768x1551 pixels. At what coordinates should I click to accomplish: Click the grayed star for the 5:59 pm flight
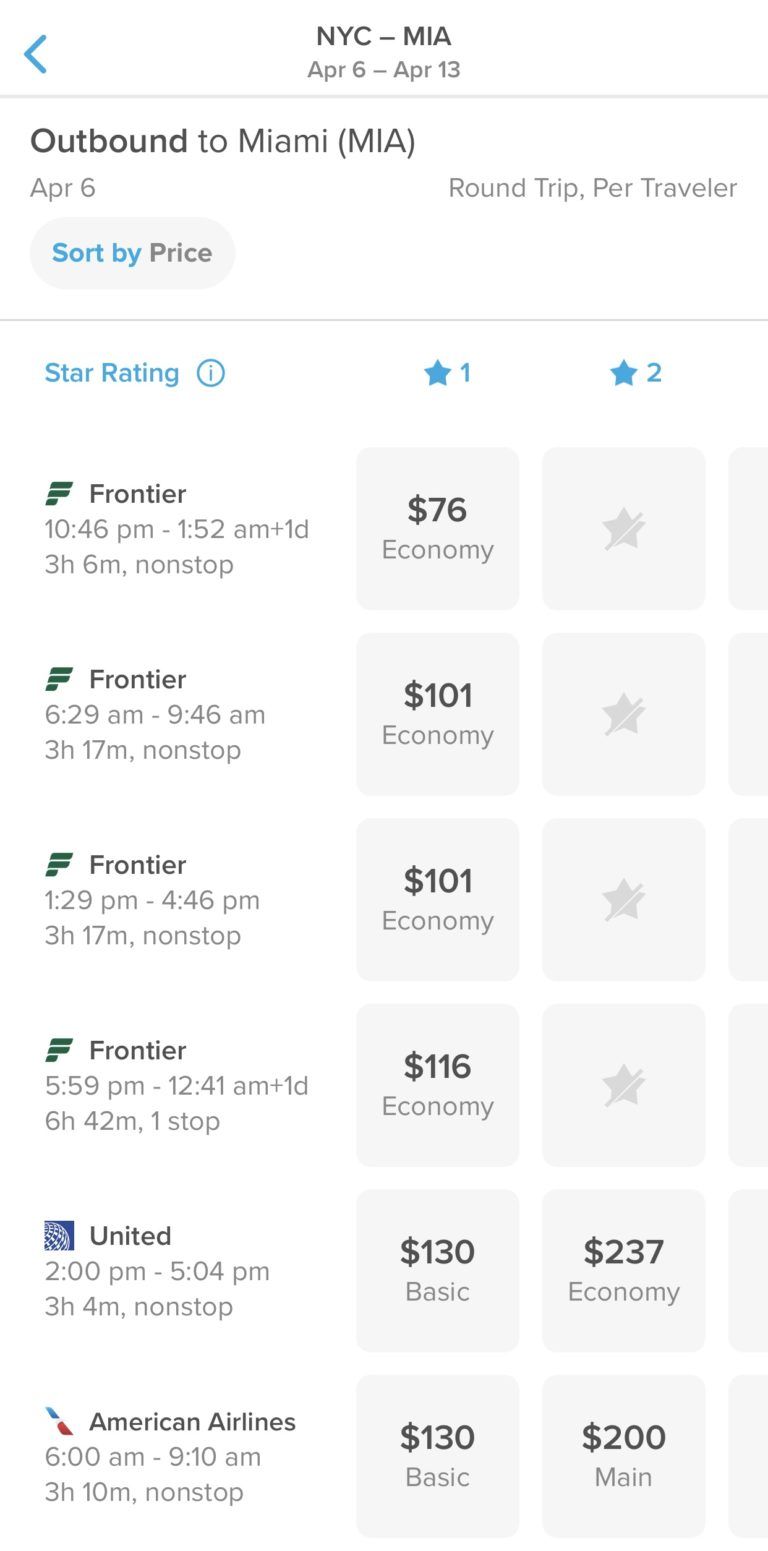pyautogui.click(x=623, y=1084)
